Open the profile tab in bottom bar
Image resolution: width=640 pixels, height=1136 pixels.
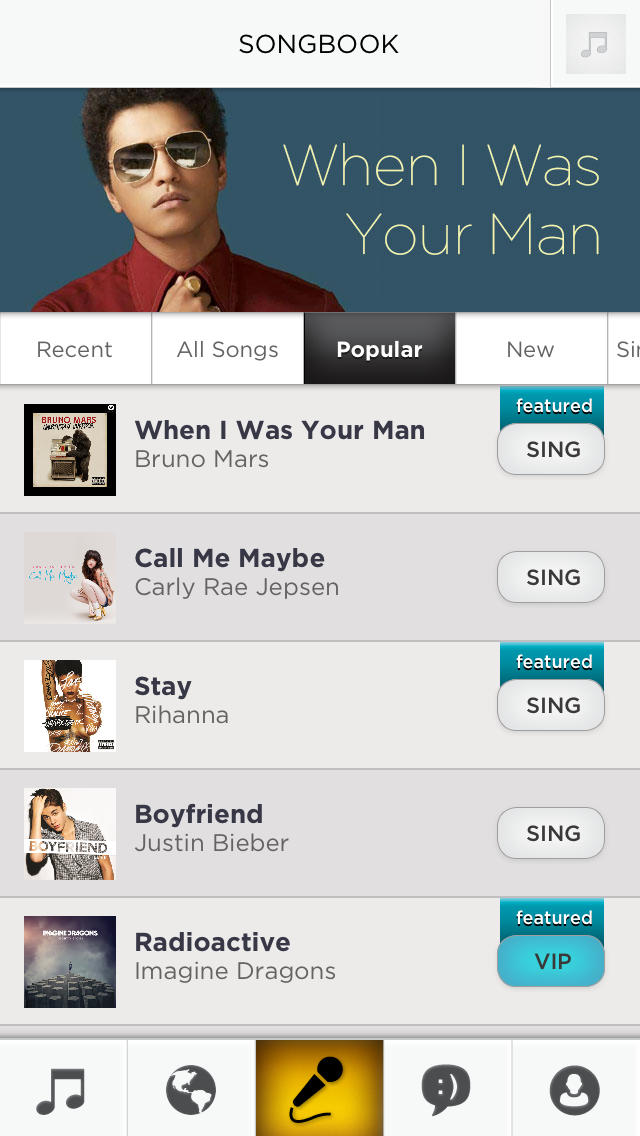click(575, 1089)
